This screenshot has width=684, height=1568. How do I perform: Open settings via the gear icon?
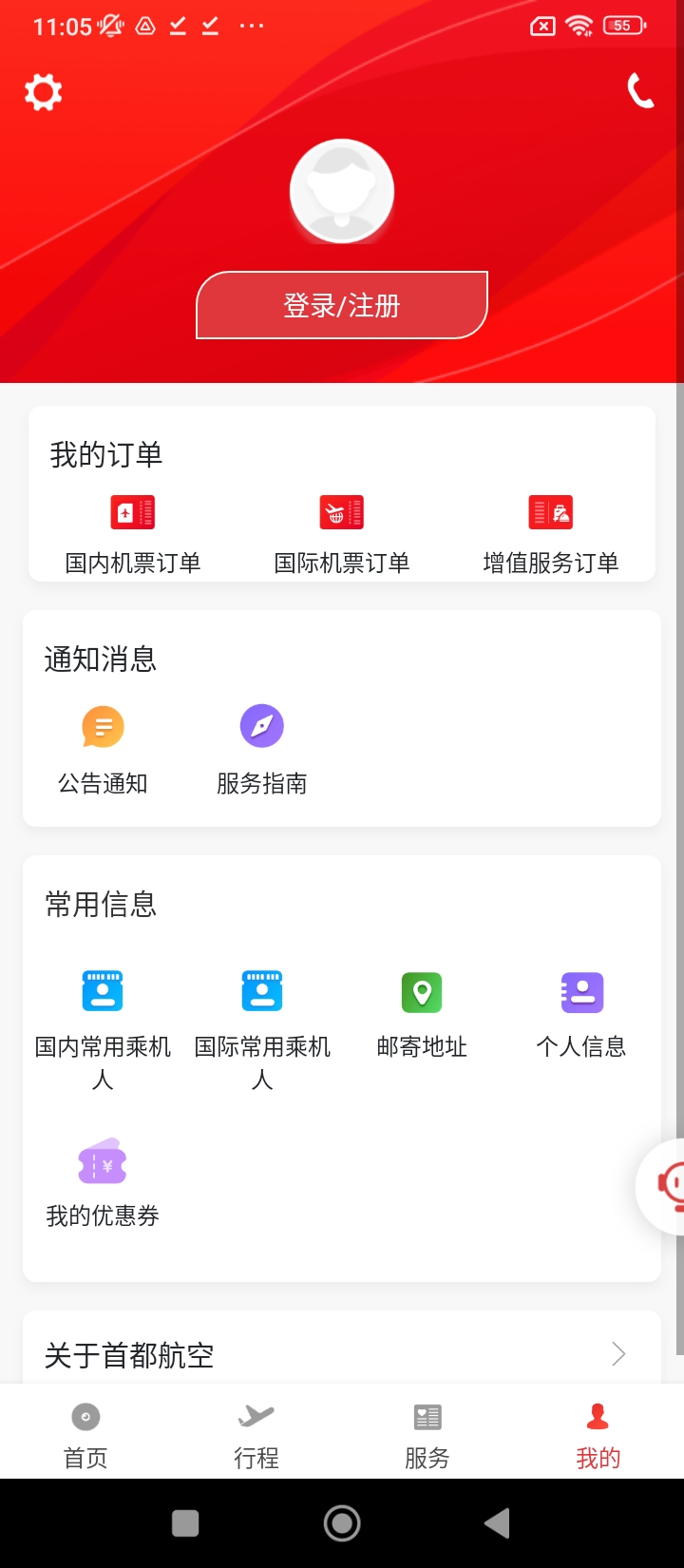[43, 92]
